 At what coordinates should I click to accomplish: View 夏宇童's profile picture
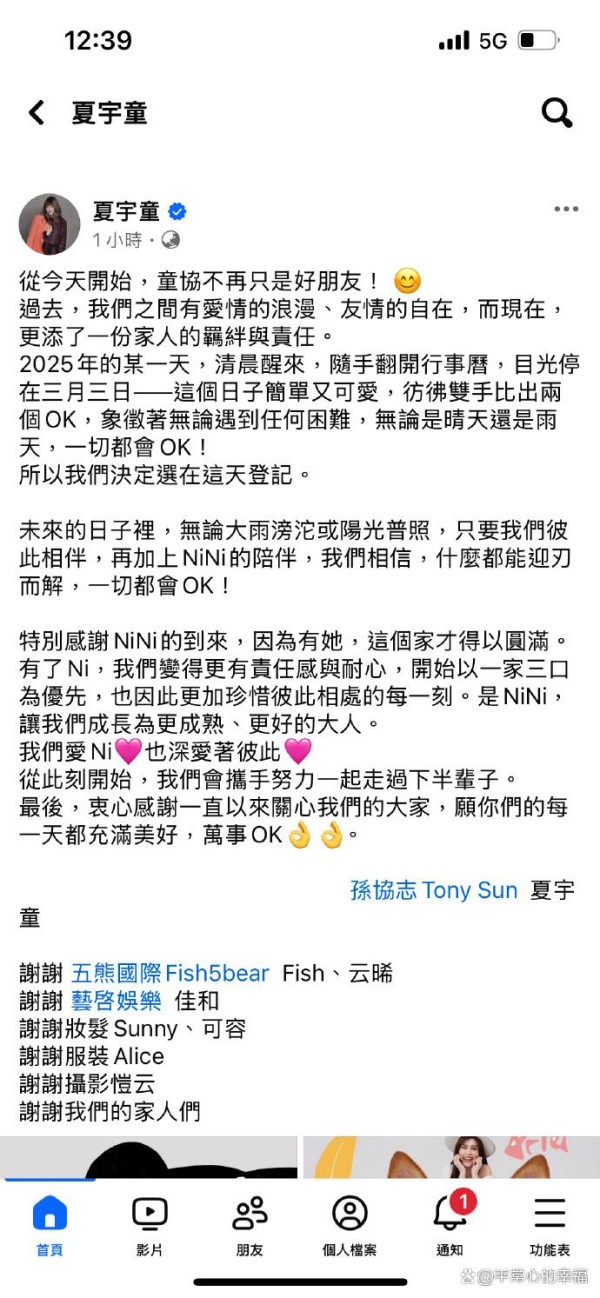[x=49, y=224]
